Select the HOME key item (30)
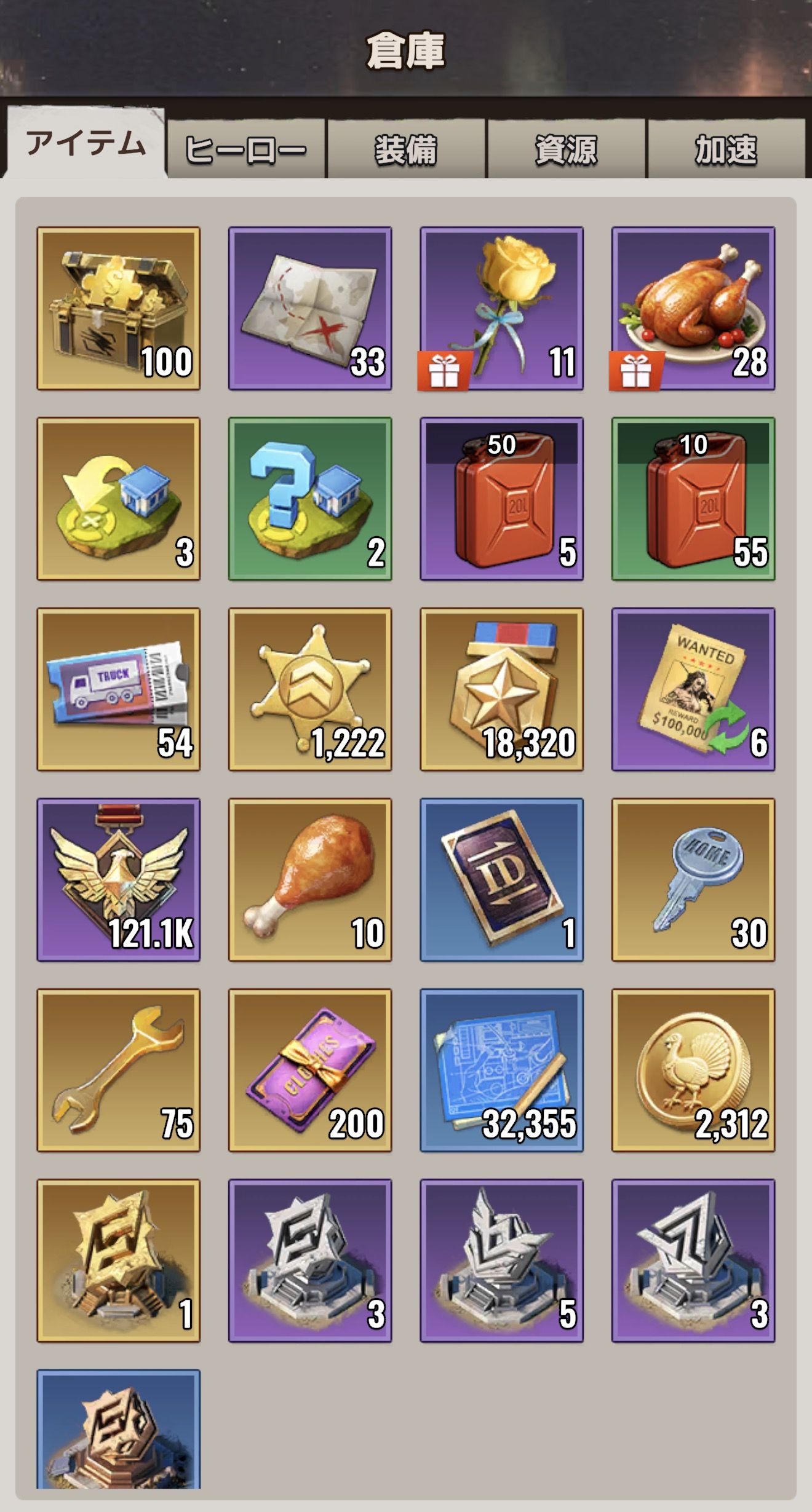 point(693,880)
